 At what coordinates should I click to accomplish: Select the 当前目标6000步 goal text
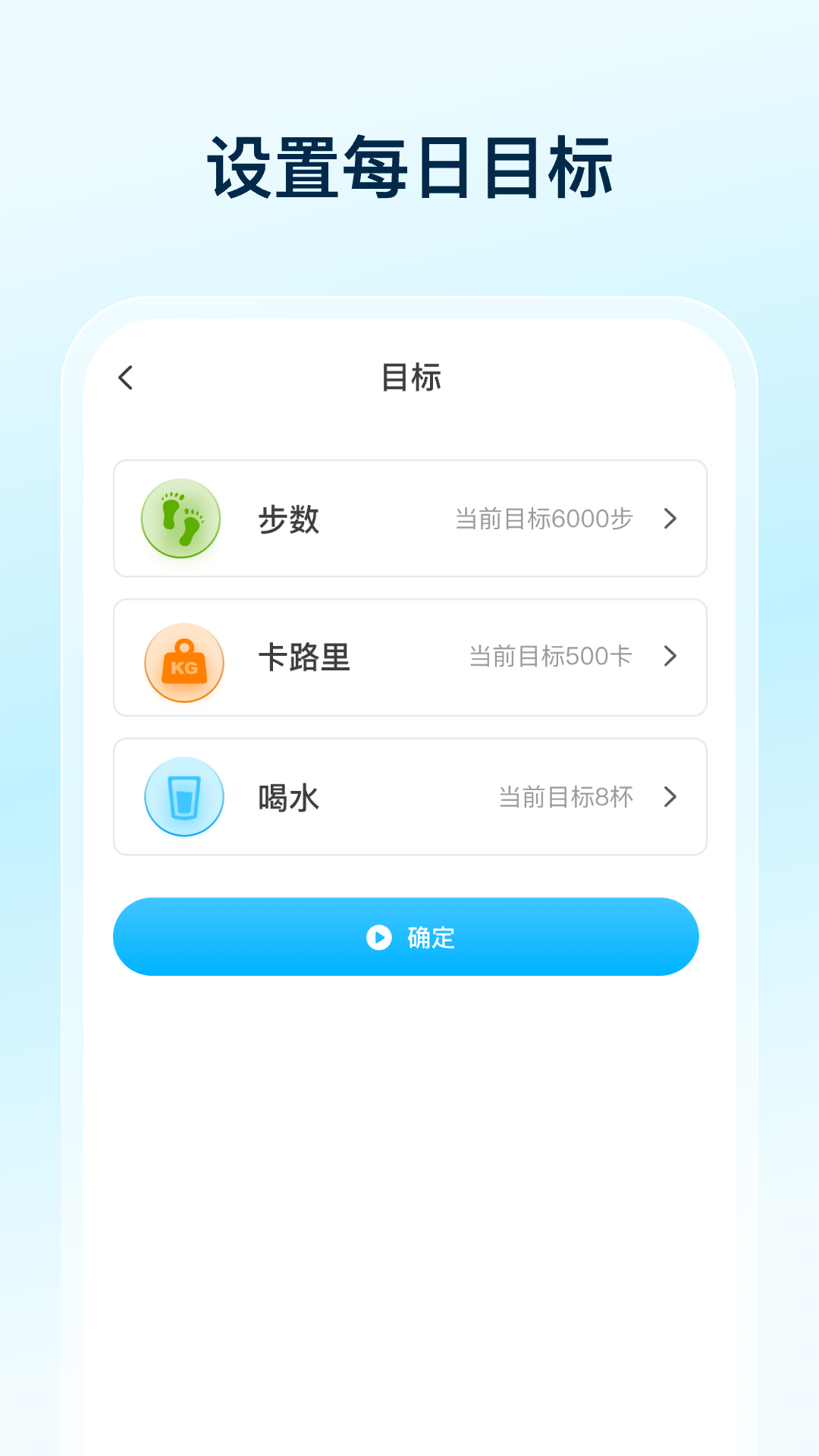543,518
